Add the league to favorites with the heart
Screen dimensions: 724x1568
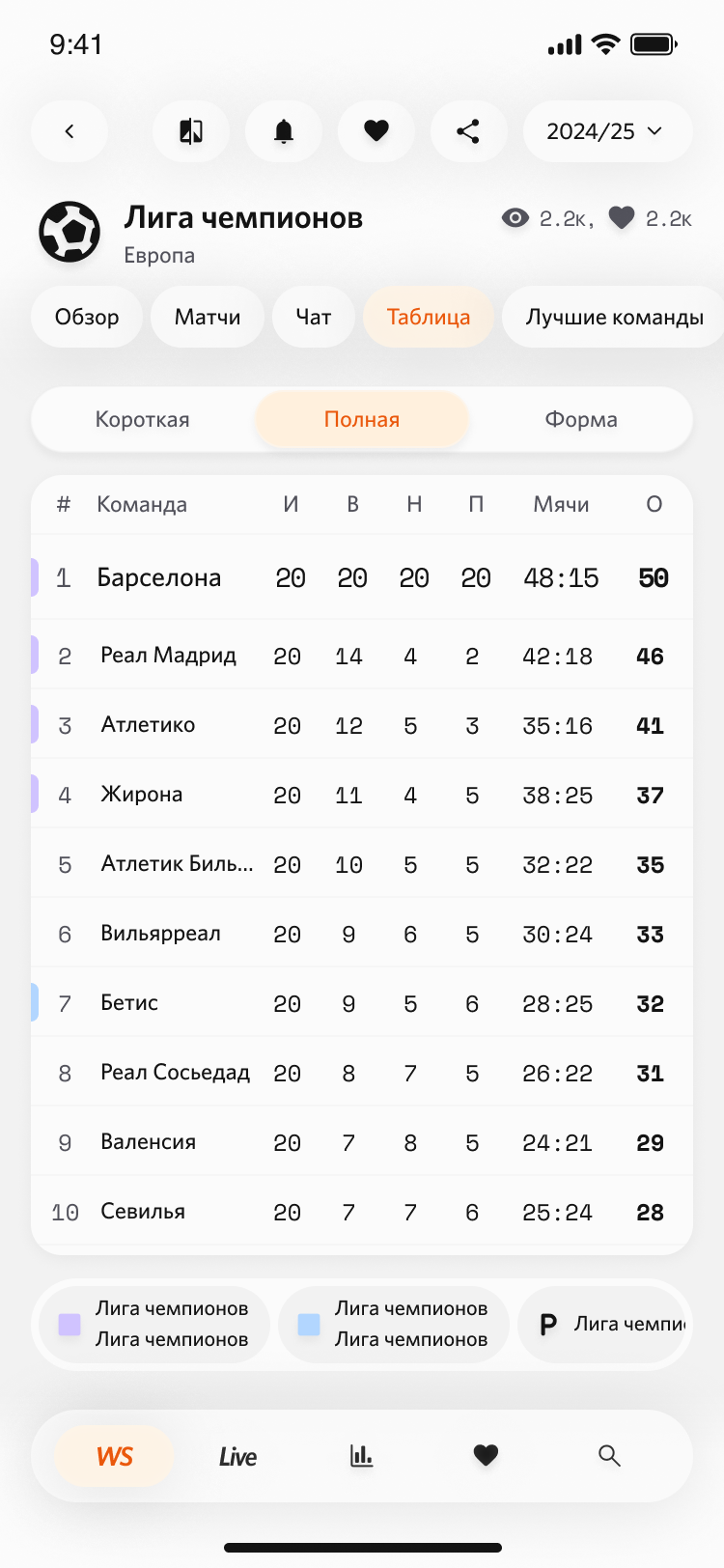[x=376, y=131]
